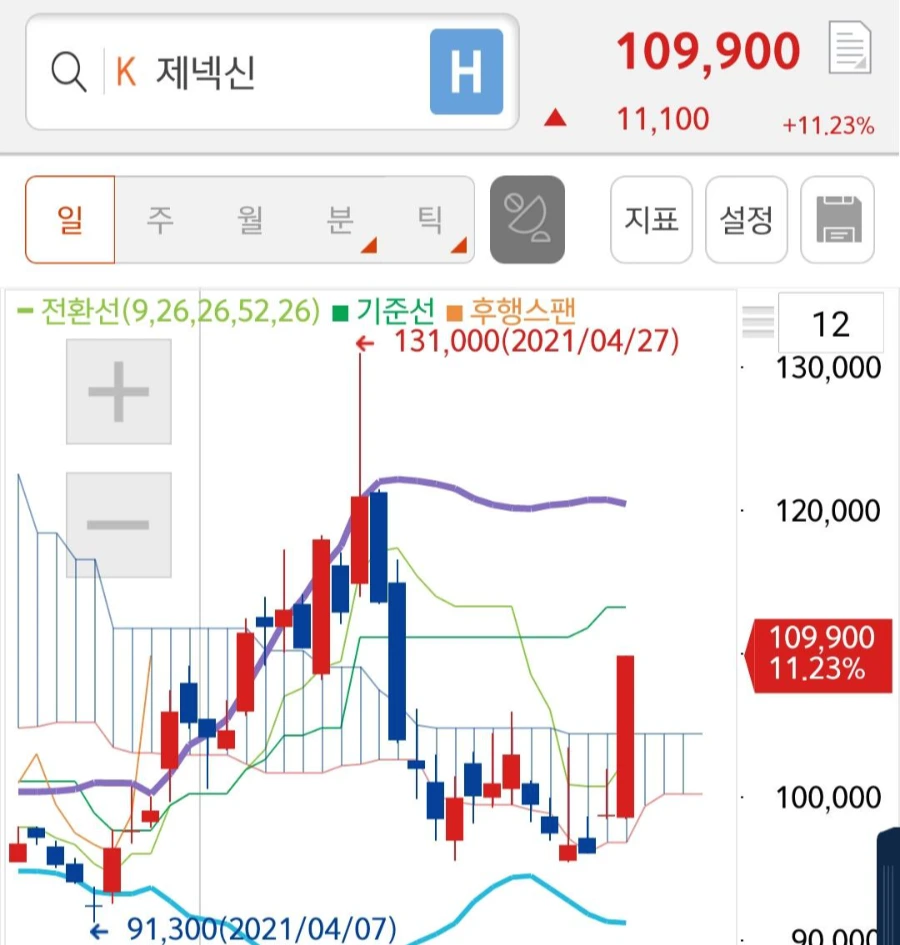Switch to the 월 monthly chart
Screen dimensions: 900x945
click(250, 219)
